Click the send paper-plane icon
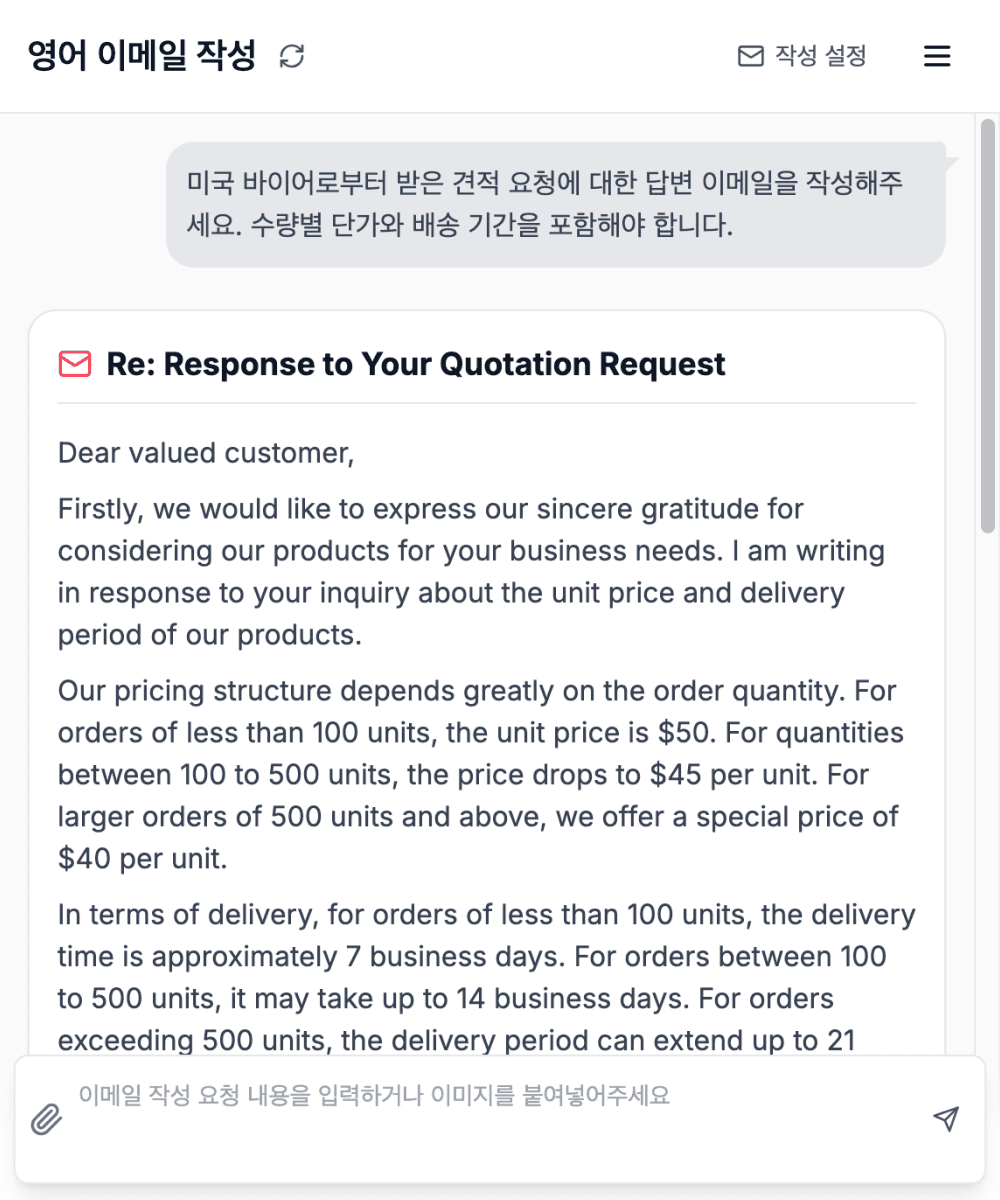 [x=944, y=1121]
